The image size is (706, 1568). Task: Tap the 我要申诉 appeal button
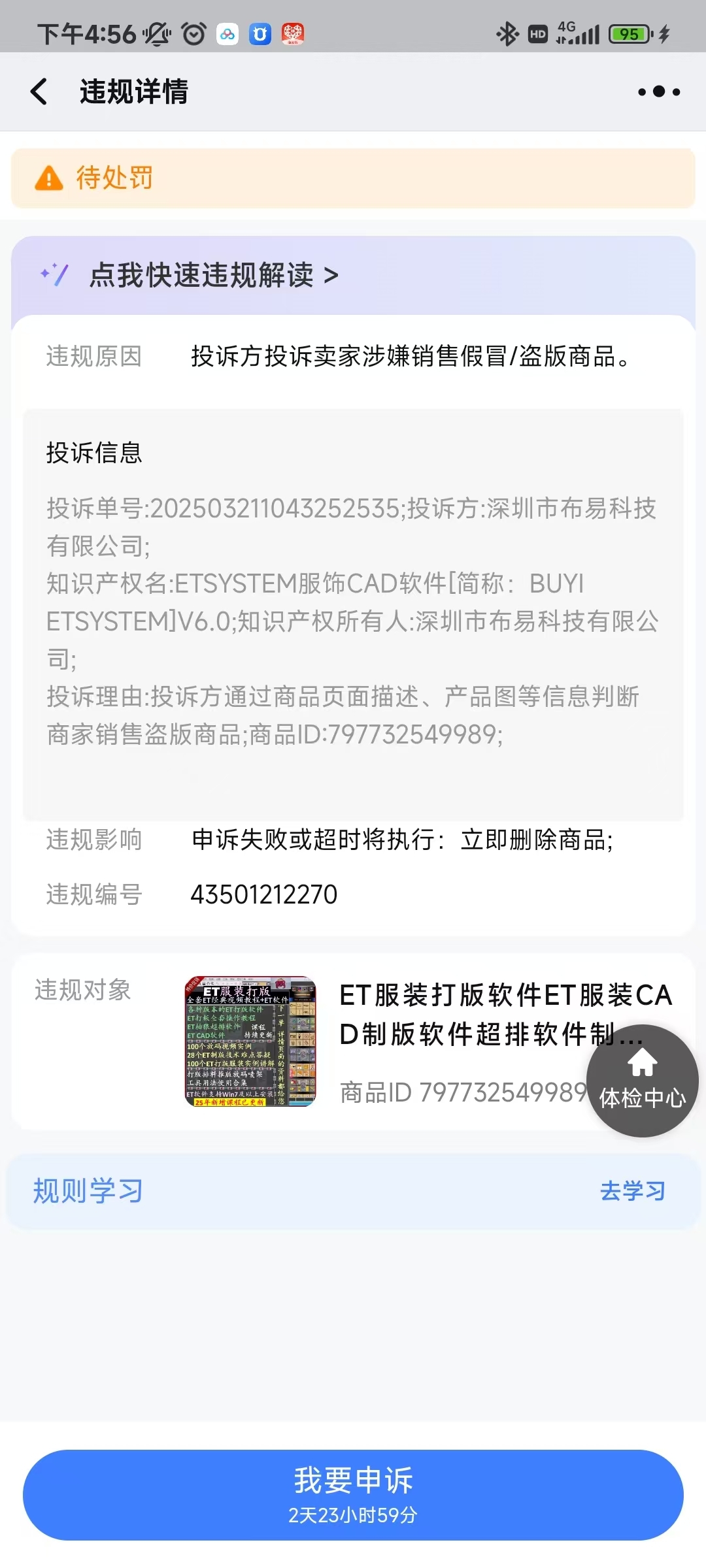(353, 1495)
